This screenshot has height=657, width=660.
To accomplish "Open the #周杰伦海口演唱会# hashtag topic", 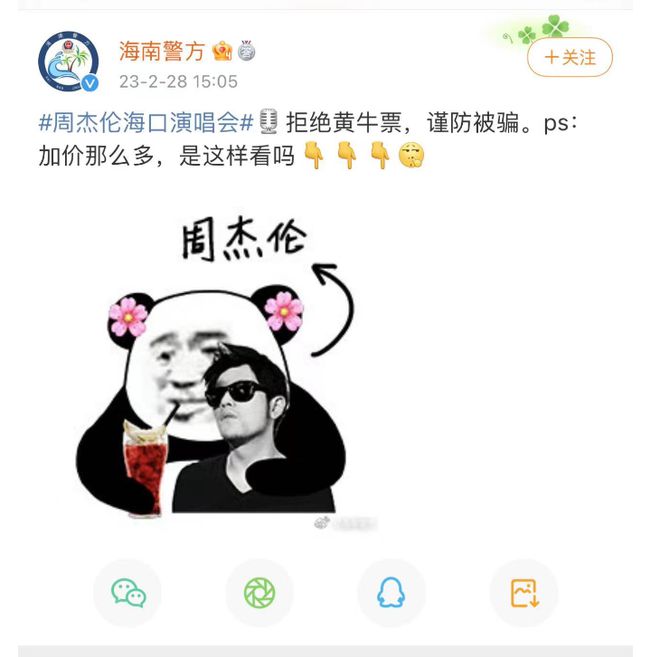I will (x=145, y=124).
